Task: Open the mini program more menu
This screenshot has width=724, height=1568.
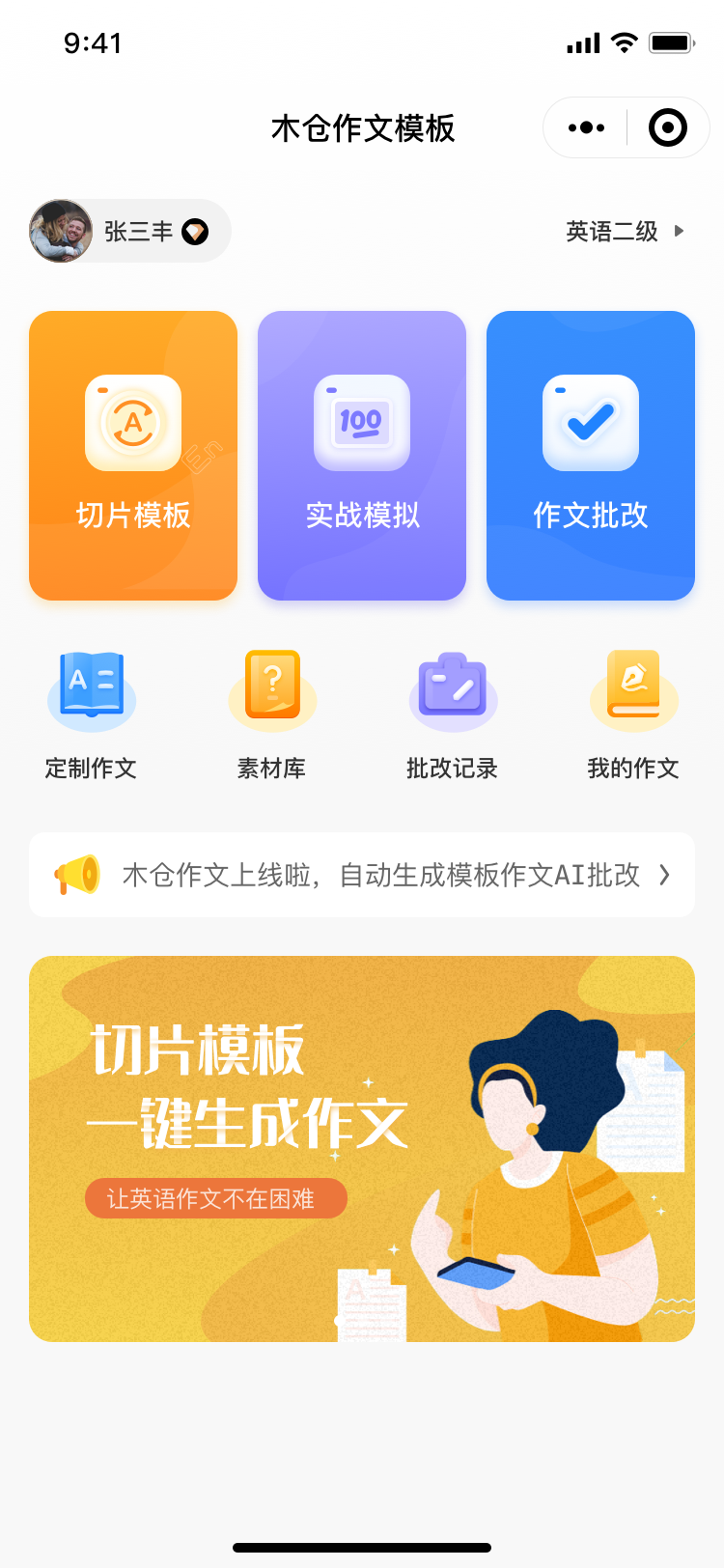Action: tap(586, 127)
